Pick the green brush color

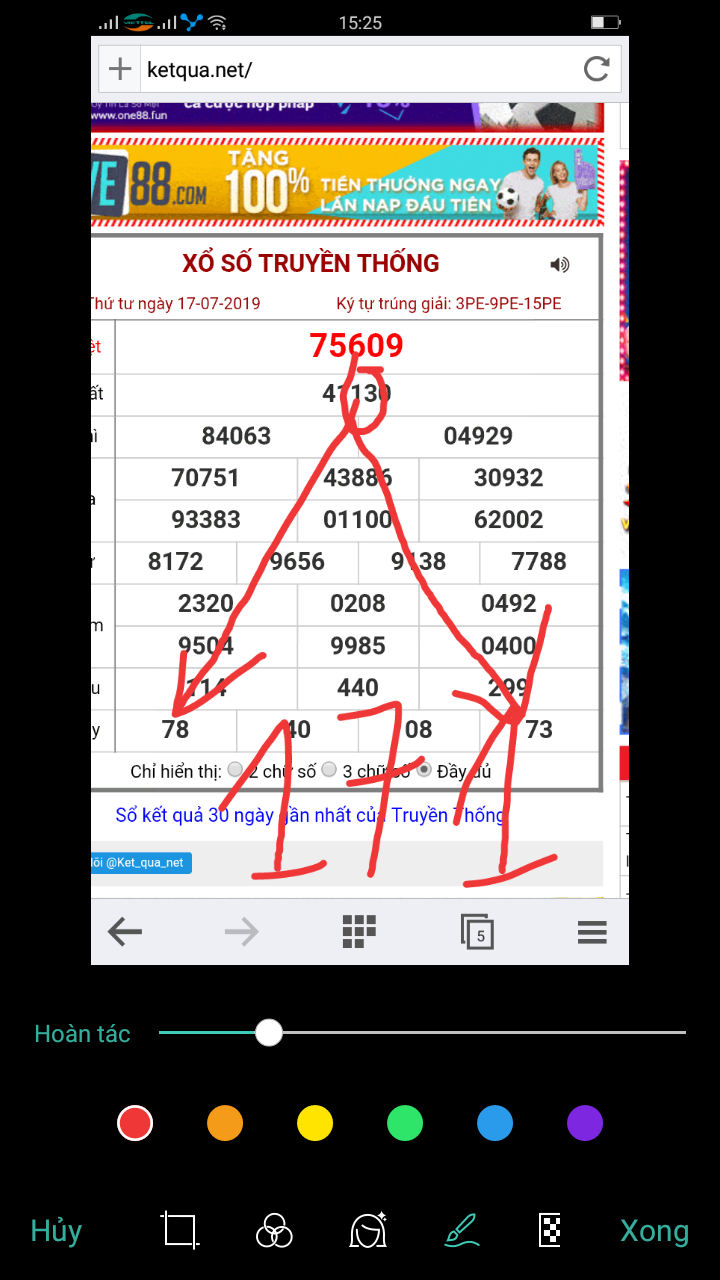coord(405,1124)
